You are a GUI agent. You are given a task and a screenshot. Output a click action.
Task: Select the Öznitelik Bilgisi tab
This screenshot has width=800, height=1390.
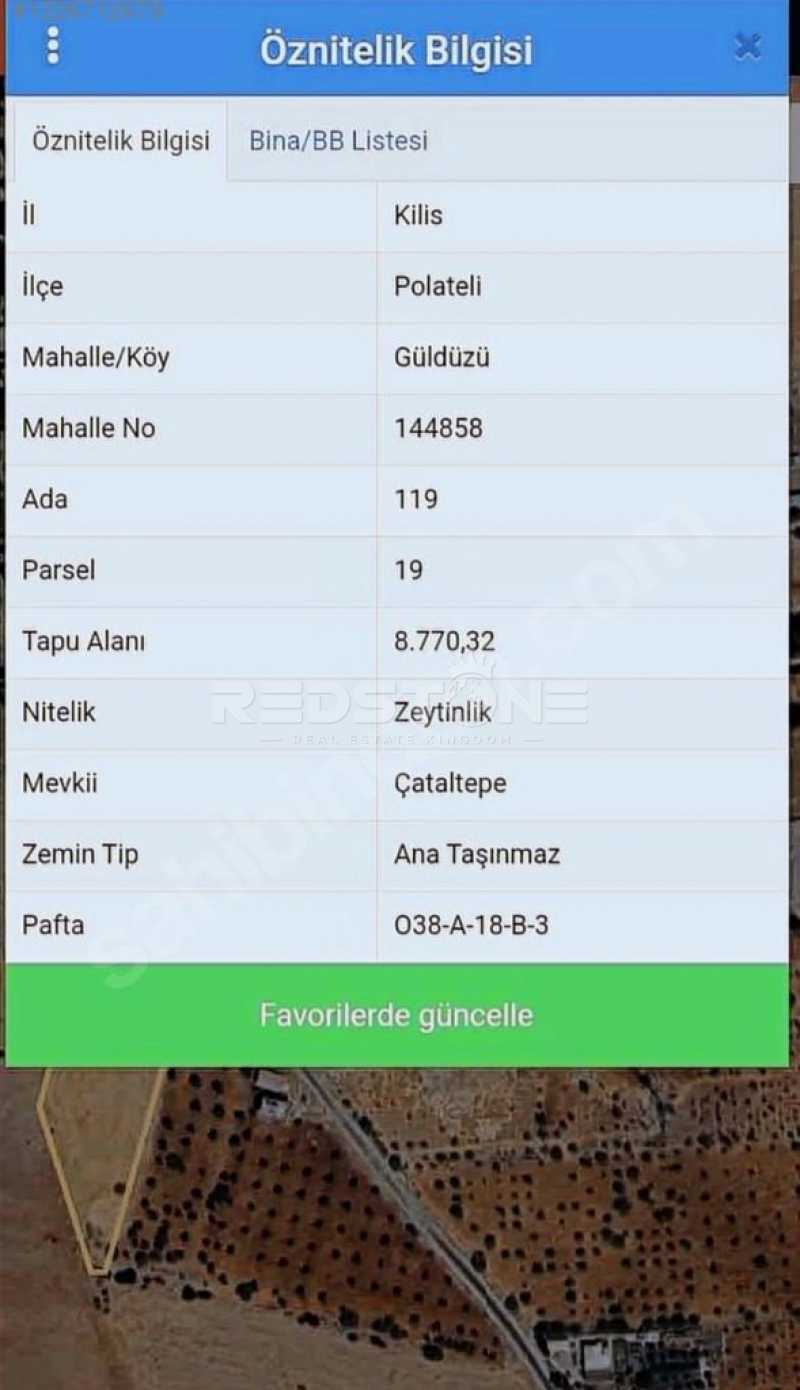point(120,141)
